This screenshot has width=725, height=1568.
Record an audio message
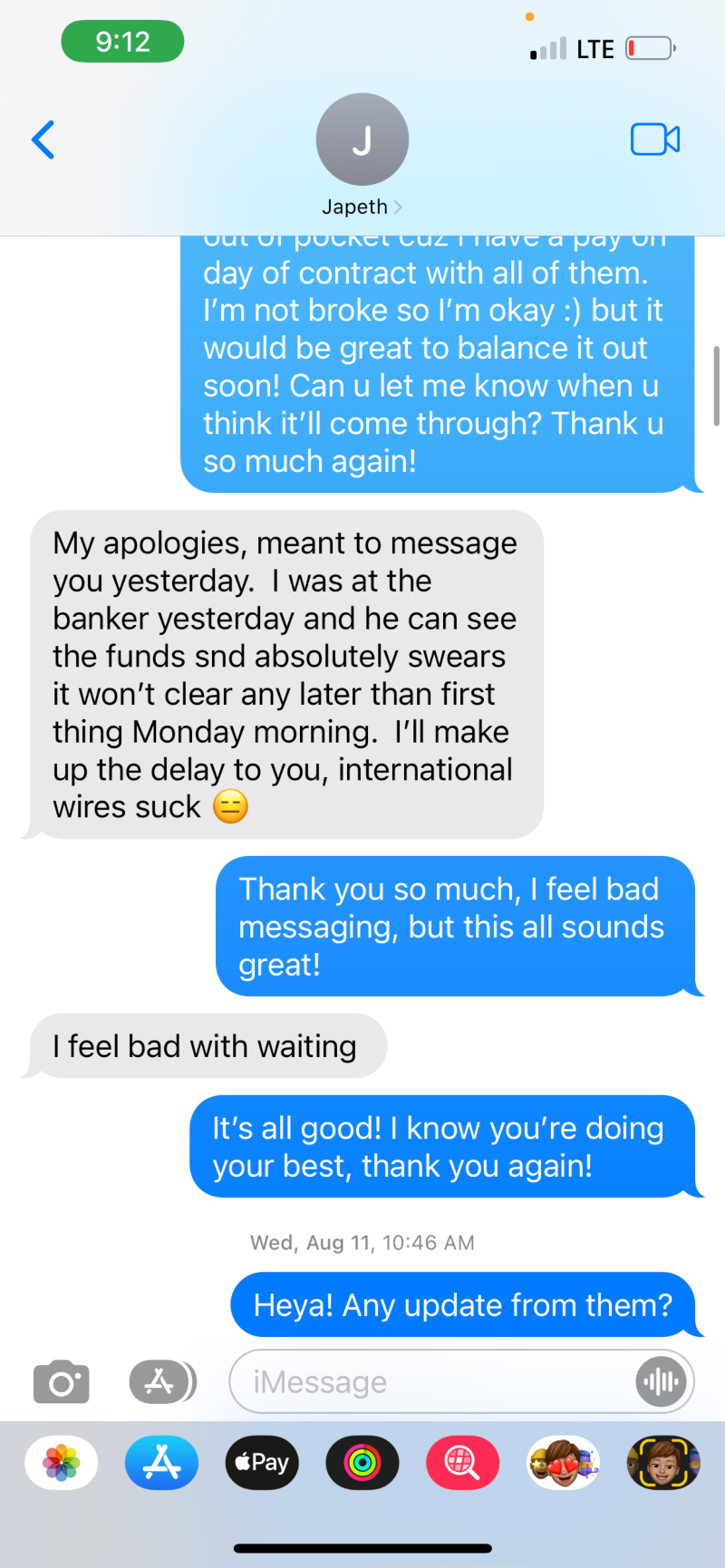pos(661,1381)
